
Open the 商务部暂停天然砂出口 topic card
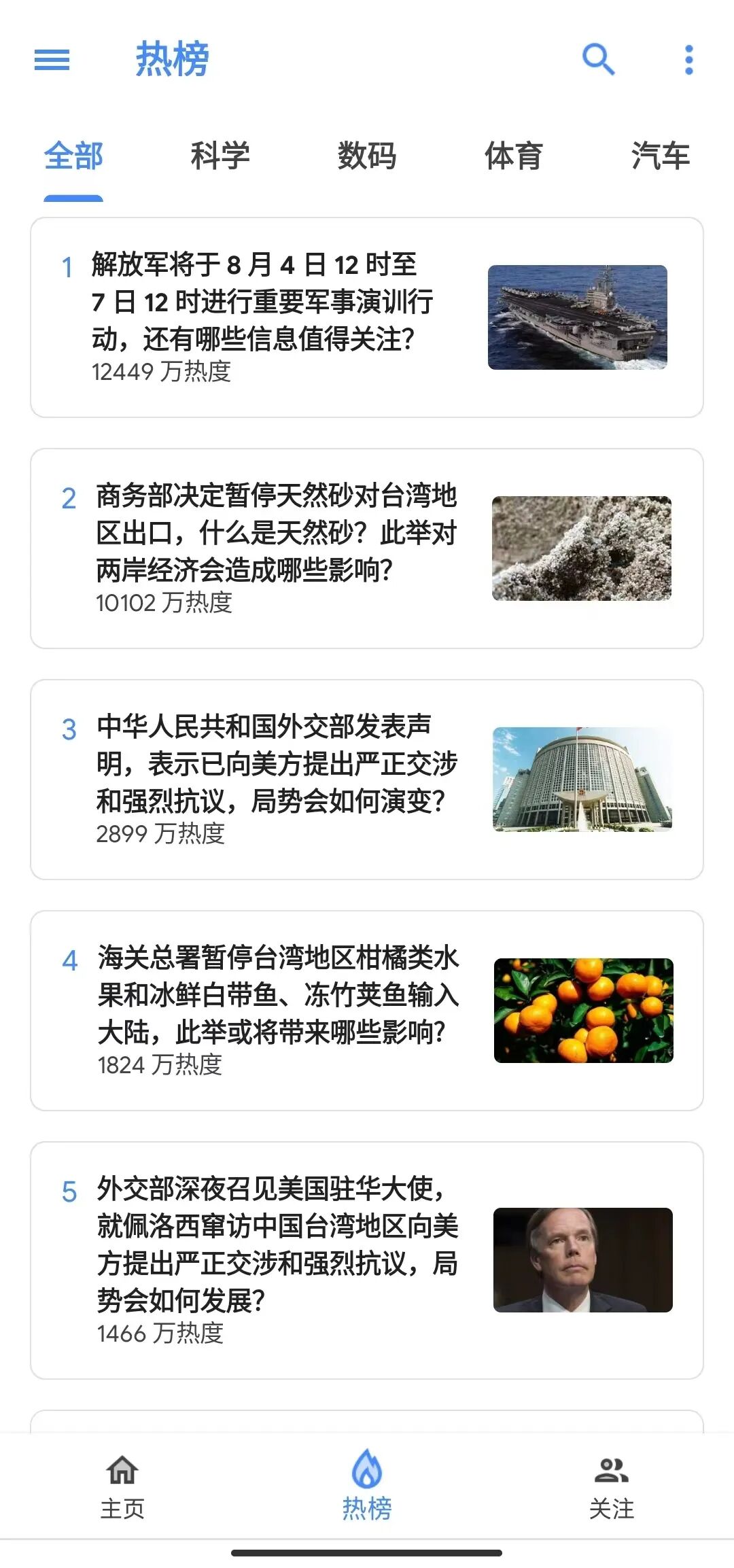(367, 548)
